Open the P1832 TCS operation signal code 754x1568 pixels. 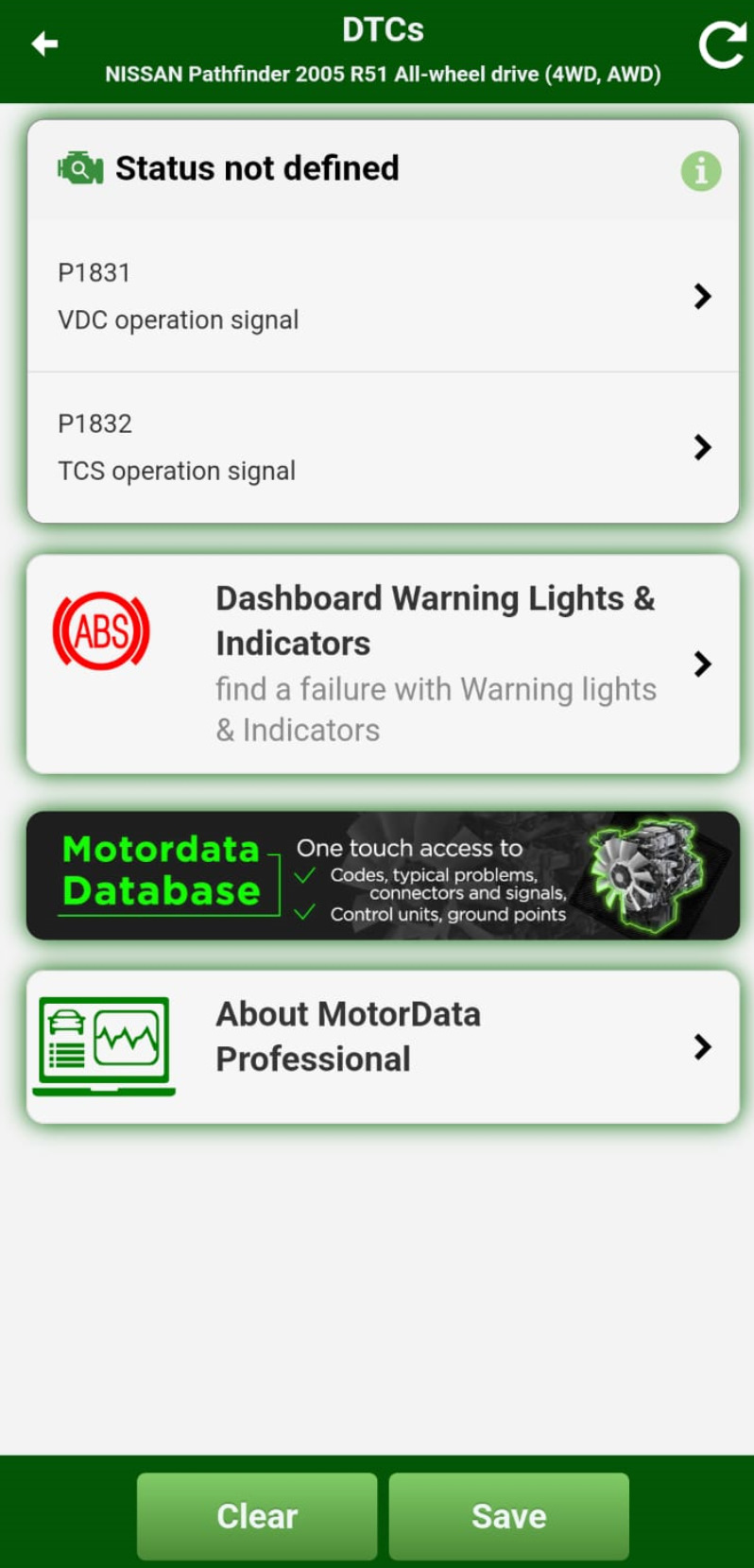click(383, 447)
